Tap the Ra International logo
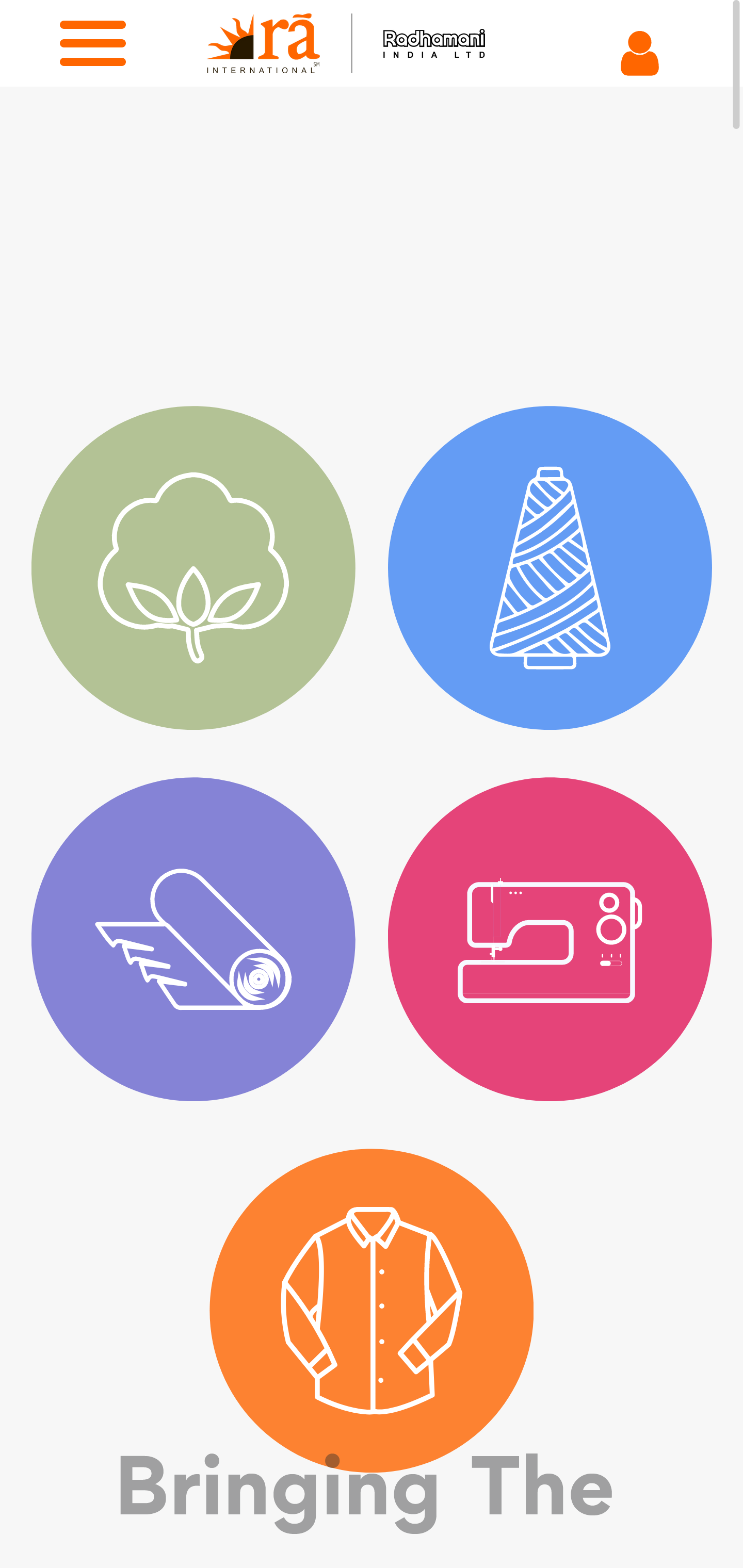 click(x=264, y=43)
